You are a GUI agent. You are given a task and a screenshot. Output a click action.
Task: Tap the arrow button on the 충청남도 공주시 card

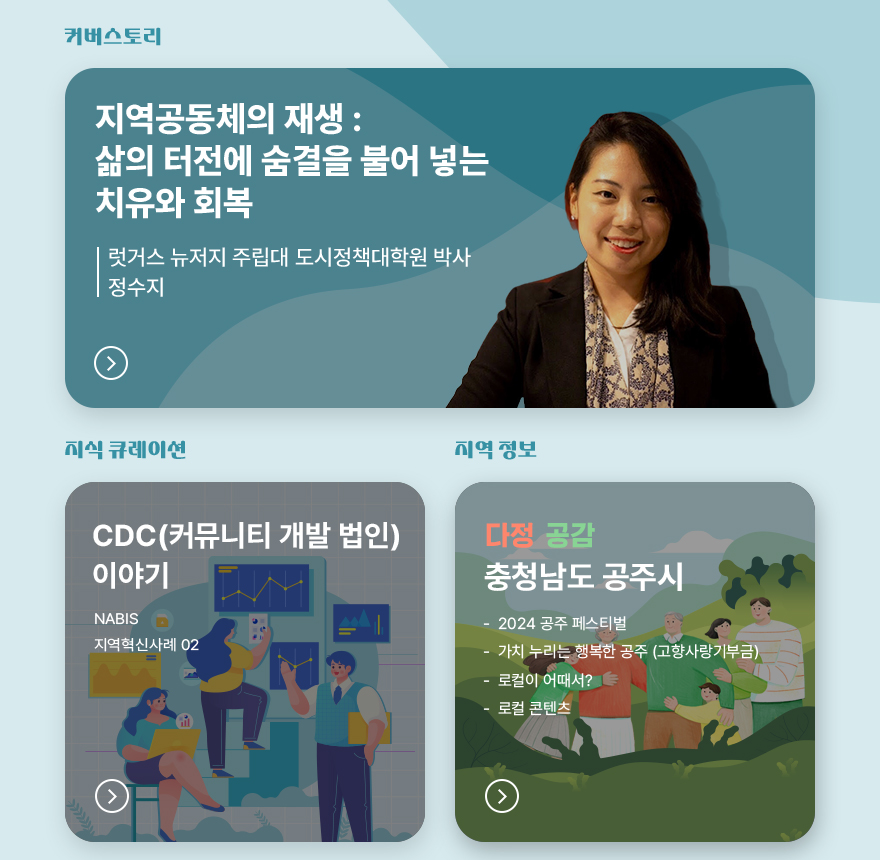pos(501,796)
